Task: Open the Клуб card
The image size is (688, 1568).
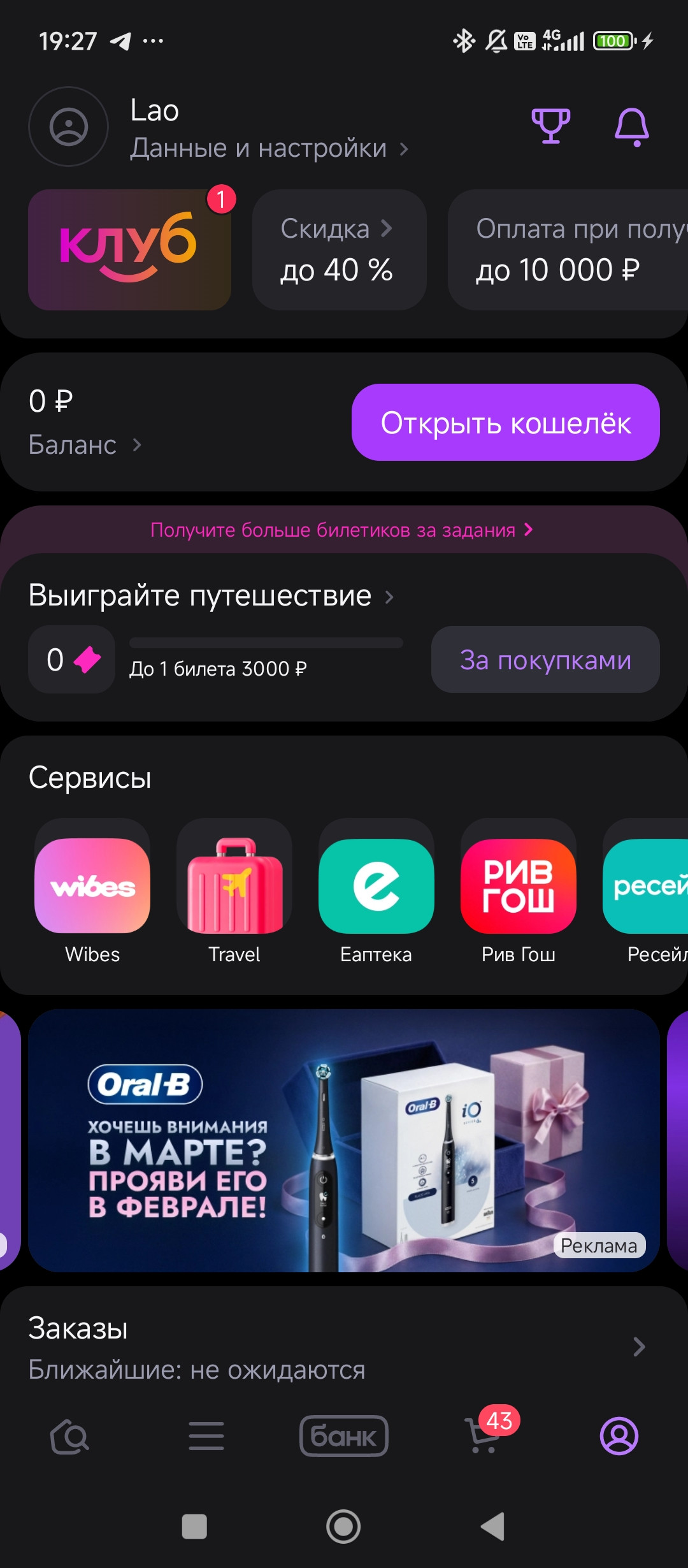Action: [129, 250]
